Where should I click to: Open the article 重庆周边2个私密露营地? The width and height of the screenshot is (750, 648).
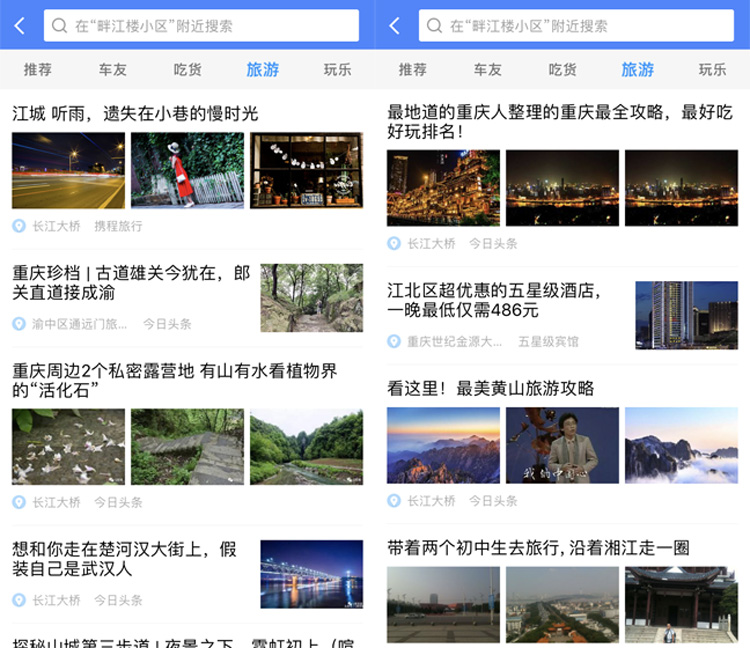(x=174, y=380)
